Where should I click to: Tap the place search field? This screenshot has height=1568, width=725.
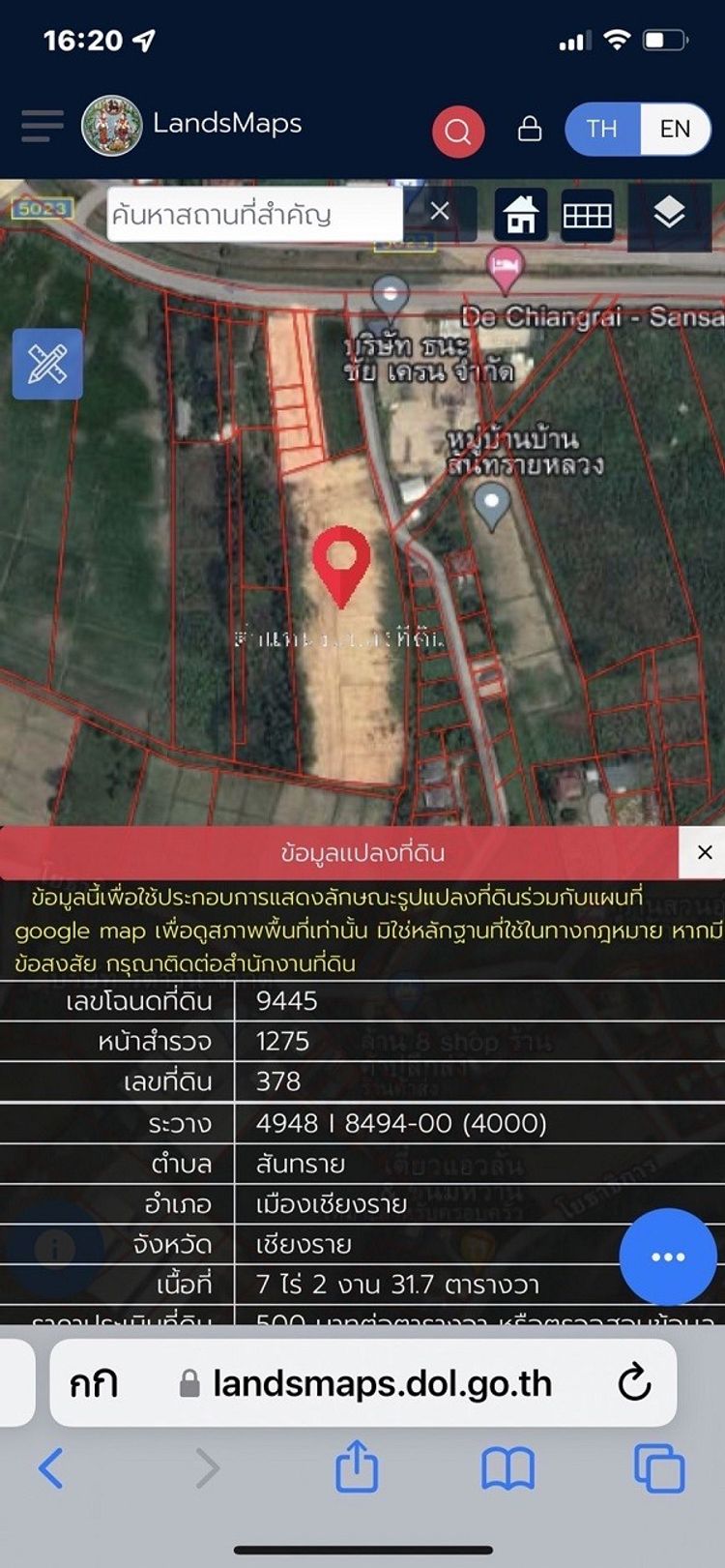coord(251,215)
